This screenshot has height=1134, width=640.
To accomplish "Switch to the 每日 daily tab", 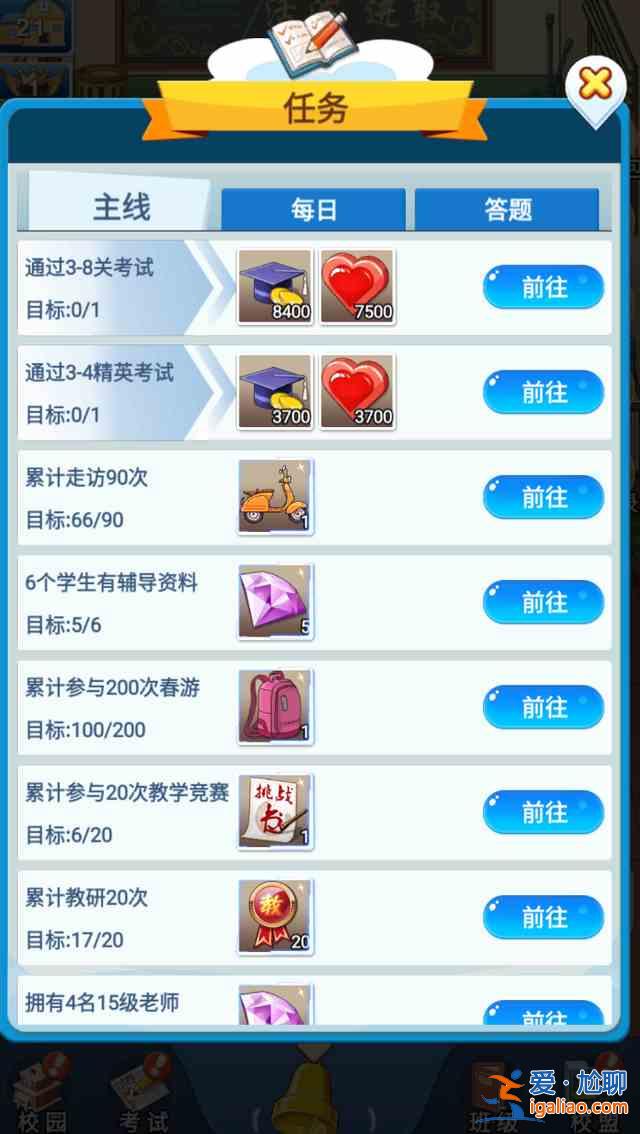I will click(x=313, y=209).
